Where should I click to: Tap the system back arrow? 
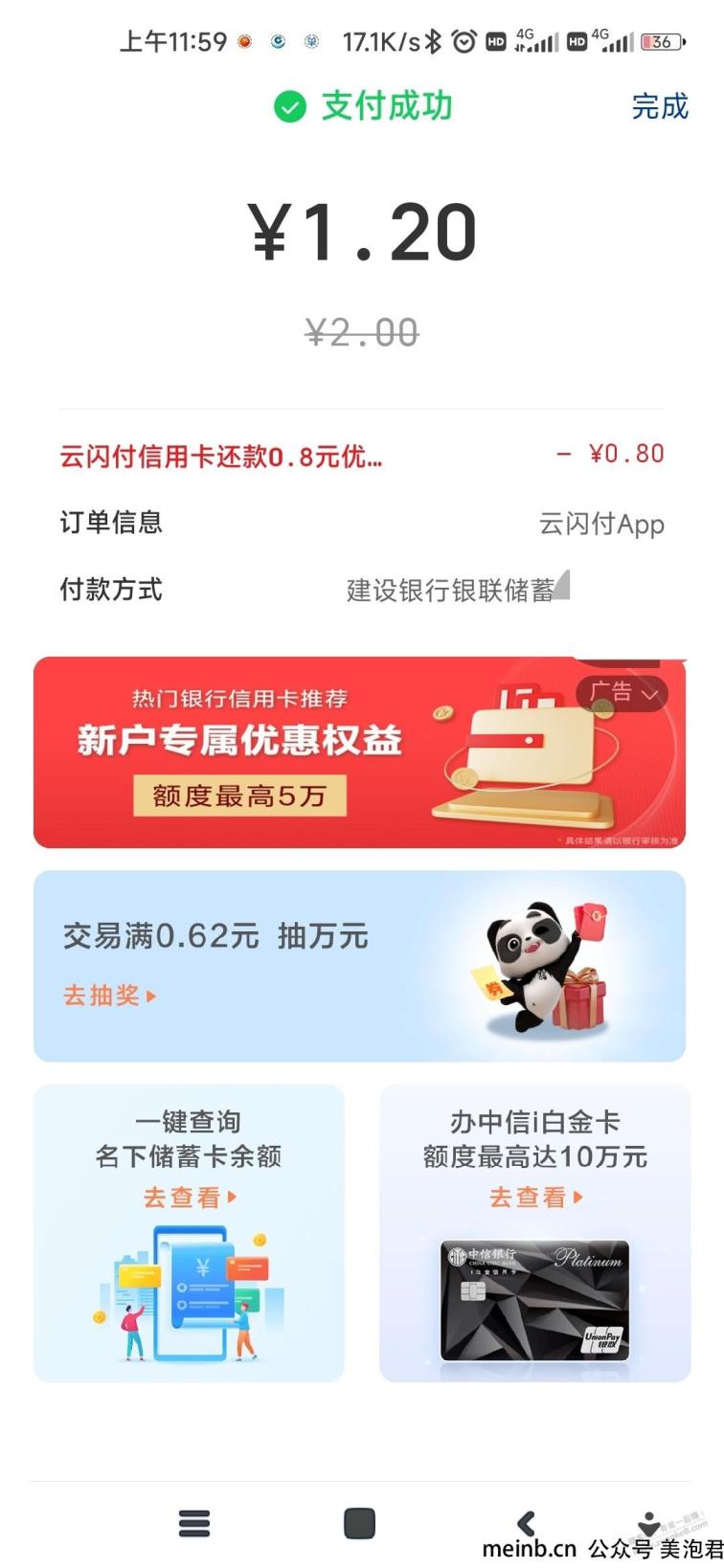pyautogui.click(x=525, y=1522)
